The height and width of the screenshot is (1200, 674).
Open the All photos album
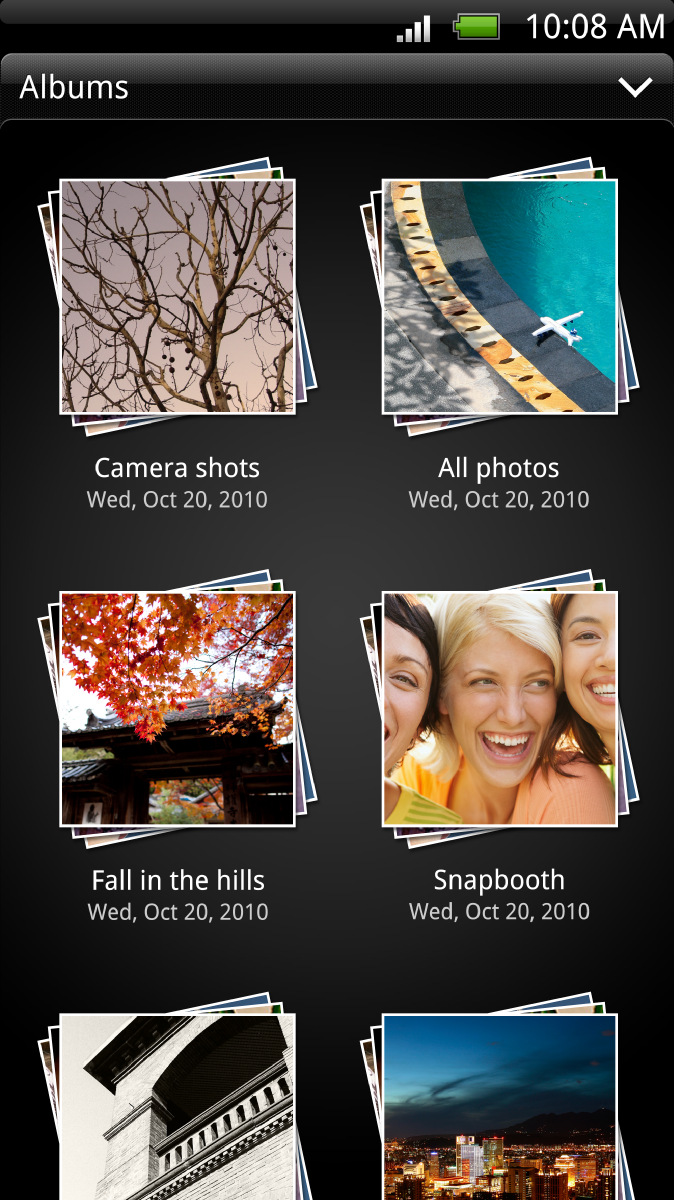499,297
